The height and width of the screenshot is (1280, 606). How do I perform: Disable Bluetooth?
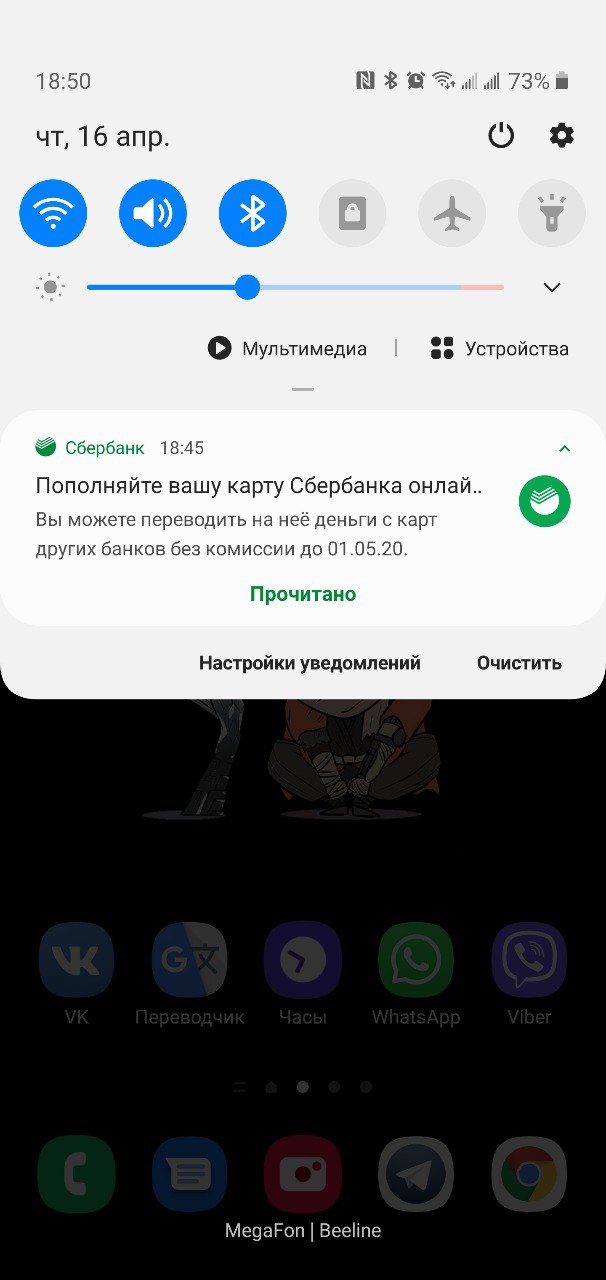[x=253, y=213]
